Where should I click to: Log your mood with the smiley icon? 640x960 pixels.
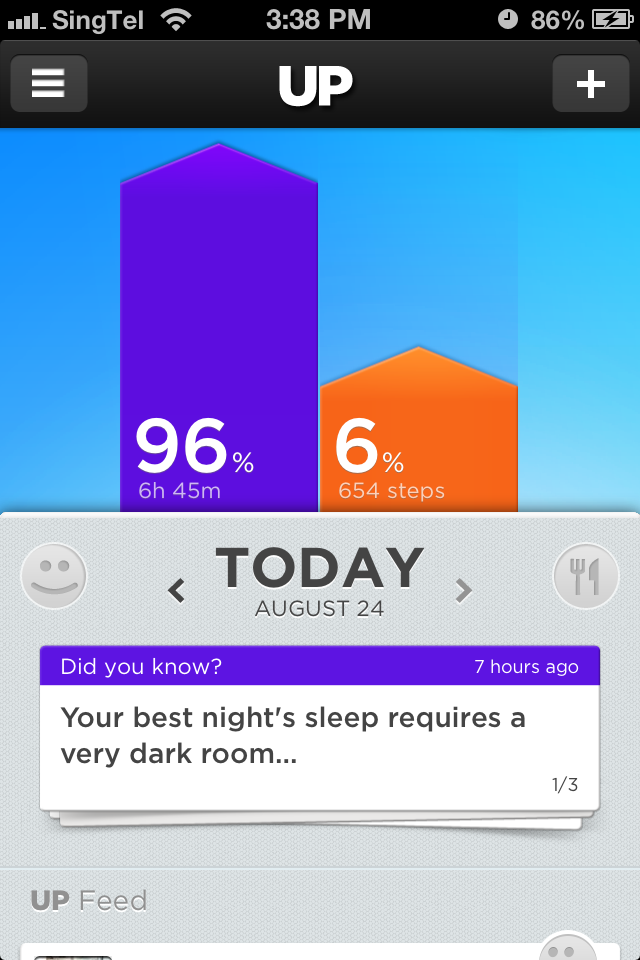tap(54, 576)
